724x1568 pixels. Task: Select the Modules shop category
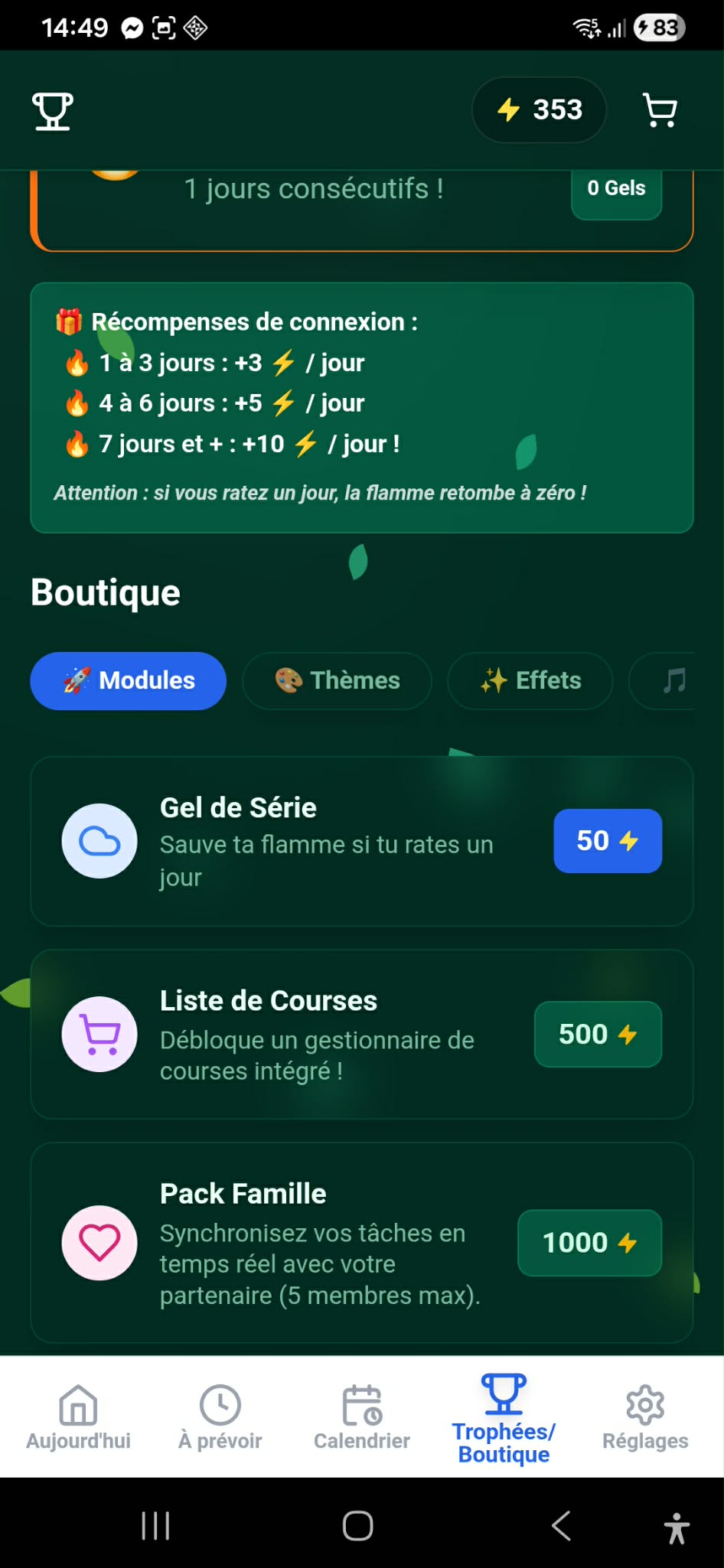pyautogui.click(x=129, y=680)
